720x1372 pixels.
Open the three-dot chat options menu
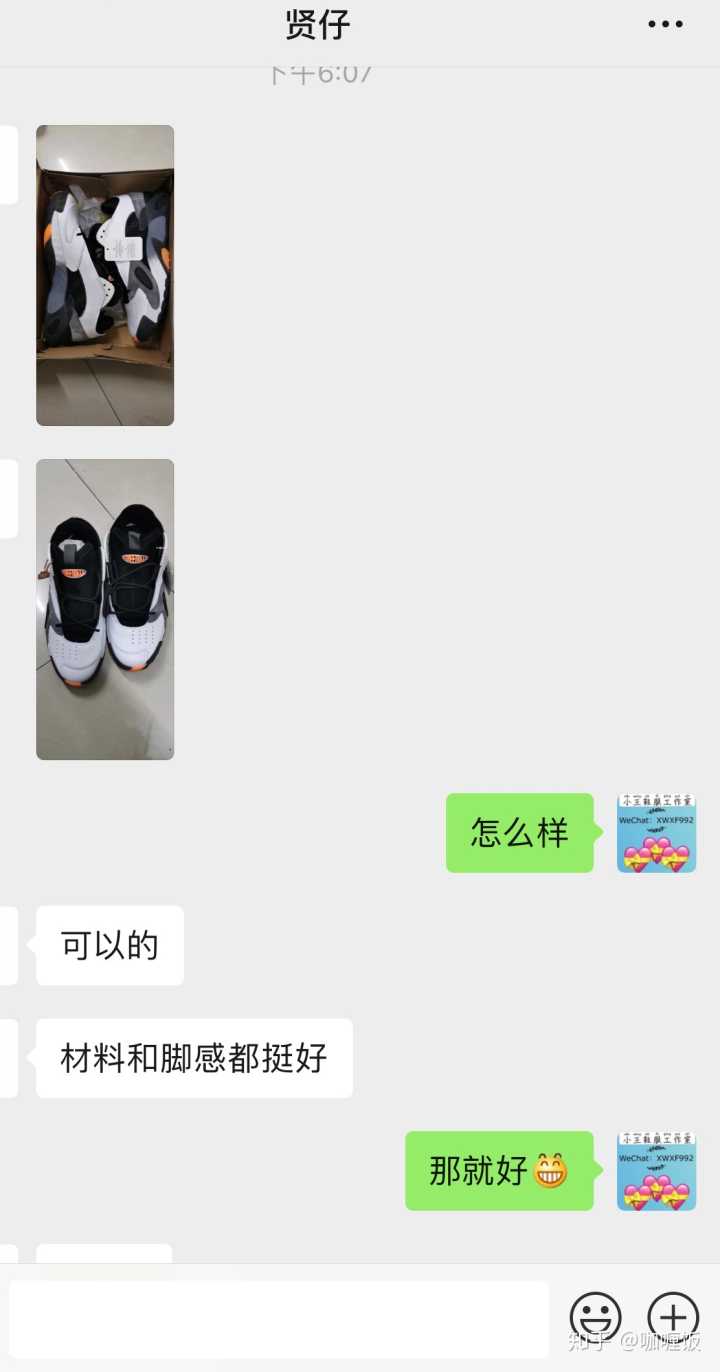coord(665,25)
